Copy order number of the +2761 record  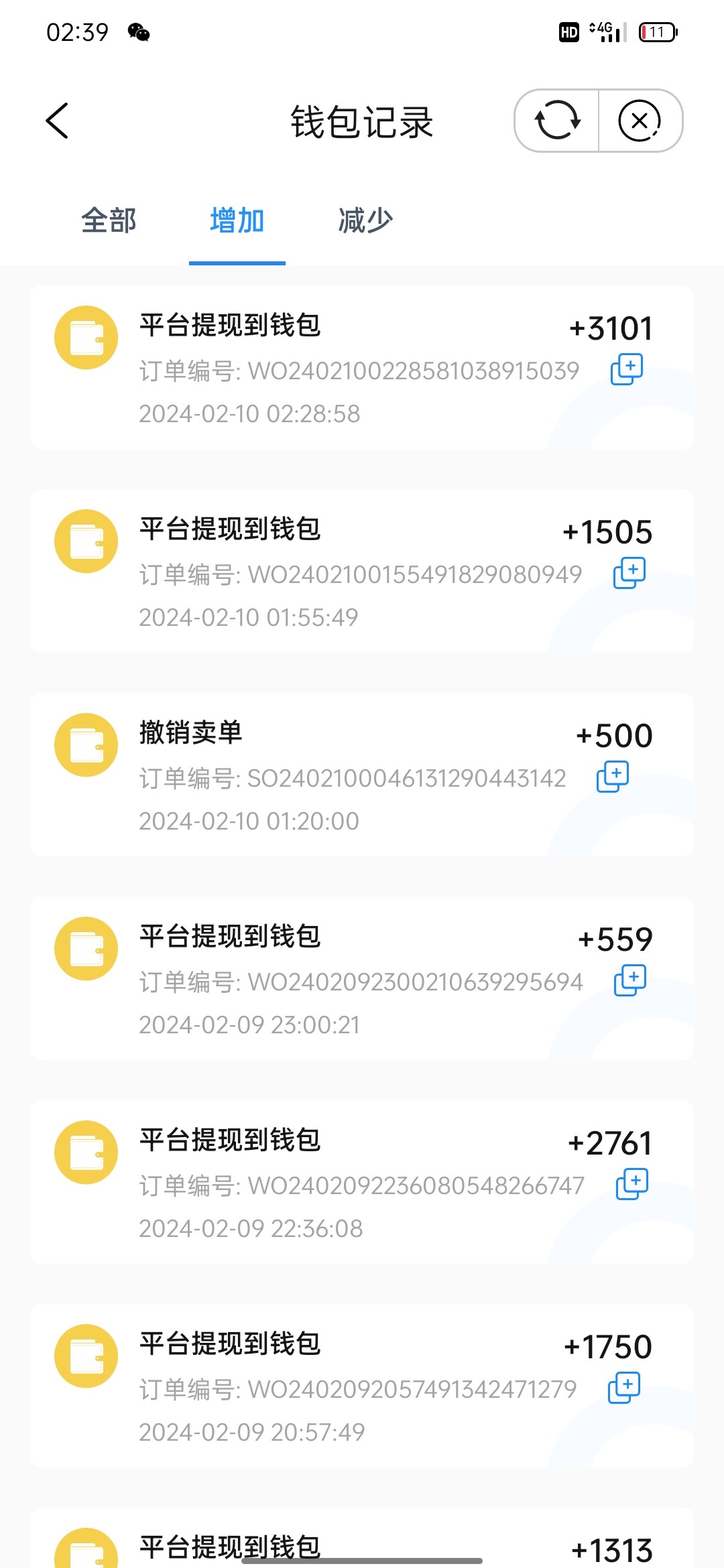[x=632, y=1184]
